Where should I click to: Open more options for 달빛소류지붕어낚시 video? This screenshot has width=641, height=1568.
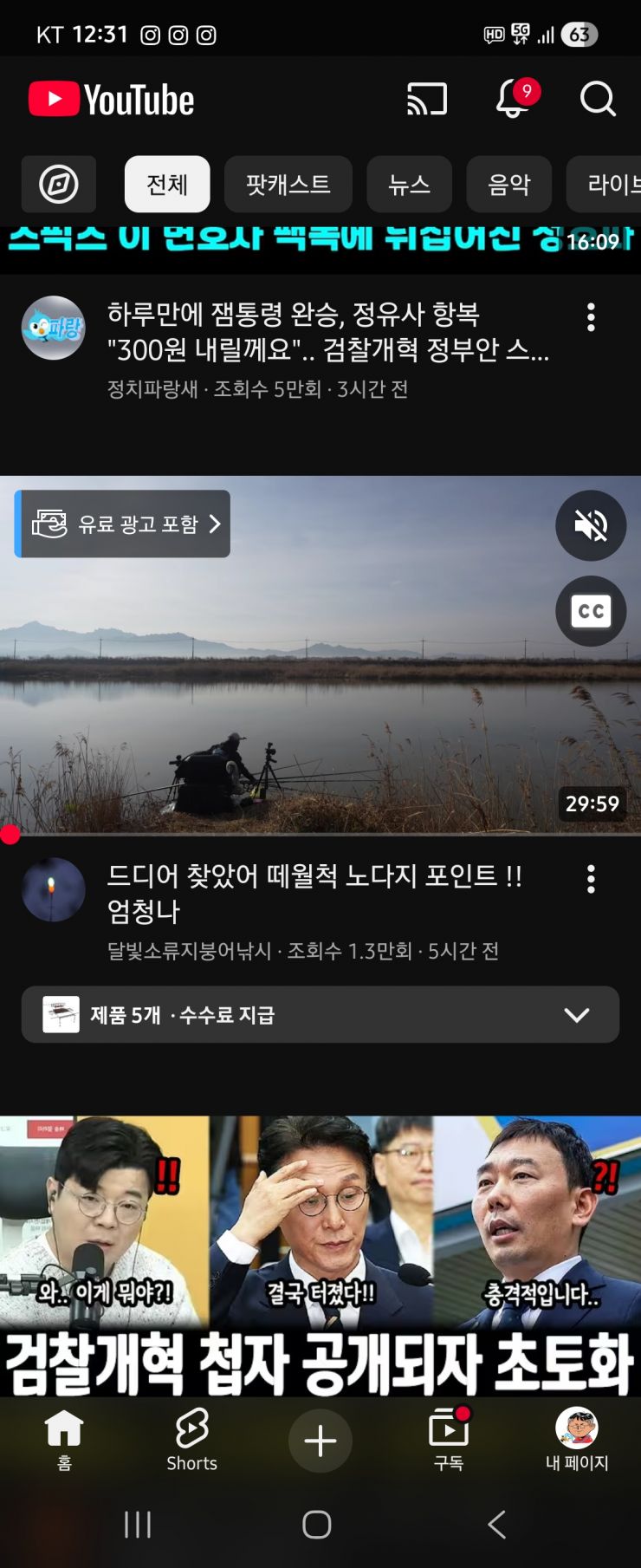[591, 879]
